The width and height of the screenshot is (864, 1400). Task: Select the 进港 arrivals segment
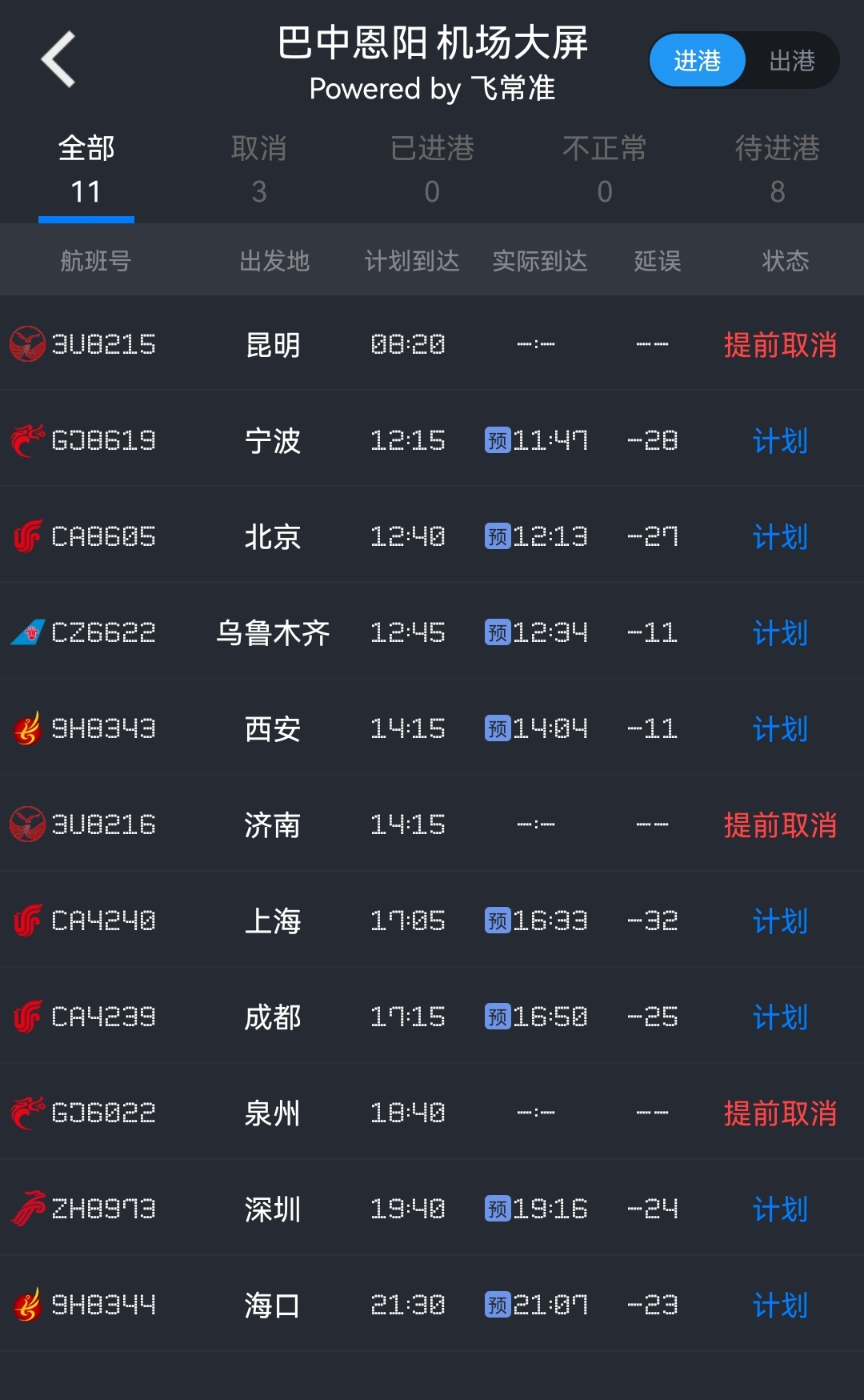pyautogui.click(x=697, y=61)
